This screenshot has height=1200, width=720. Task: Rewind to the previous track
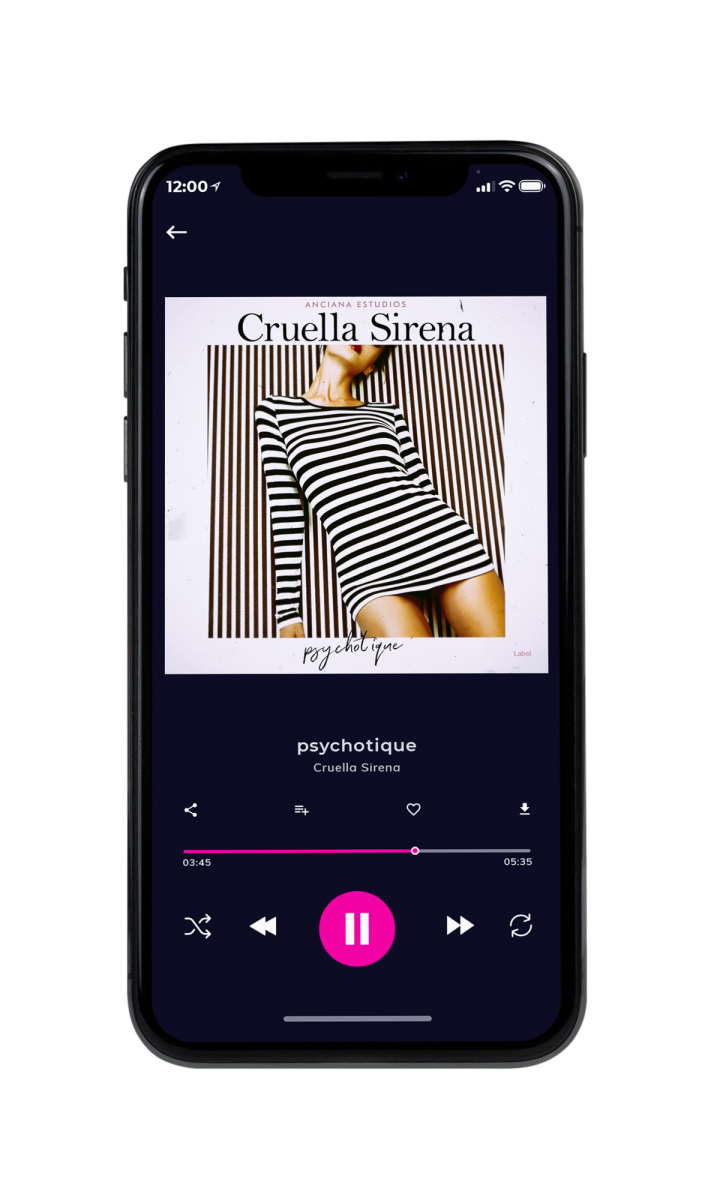pyautogui.click(x=263, y=927)
